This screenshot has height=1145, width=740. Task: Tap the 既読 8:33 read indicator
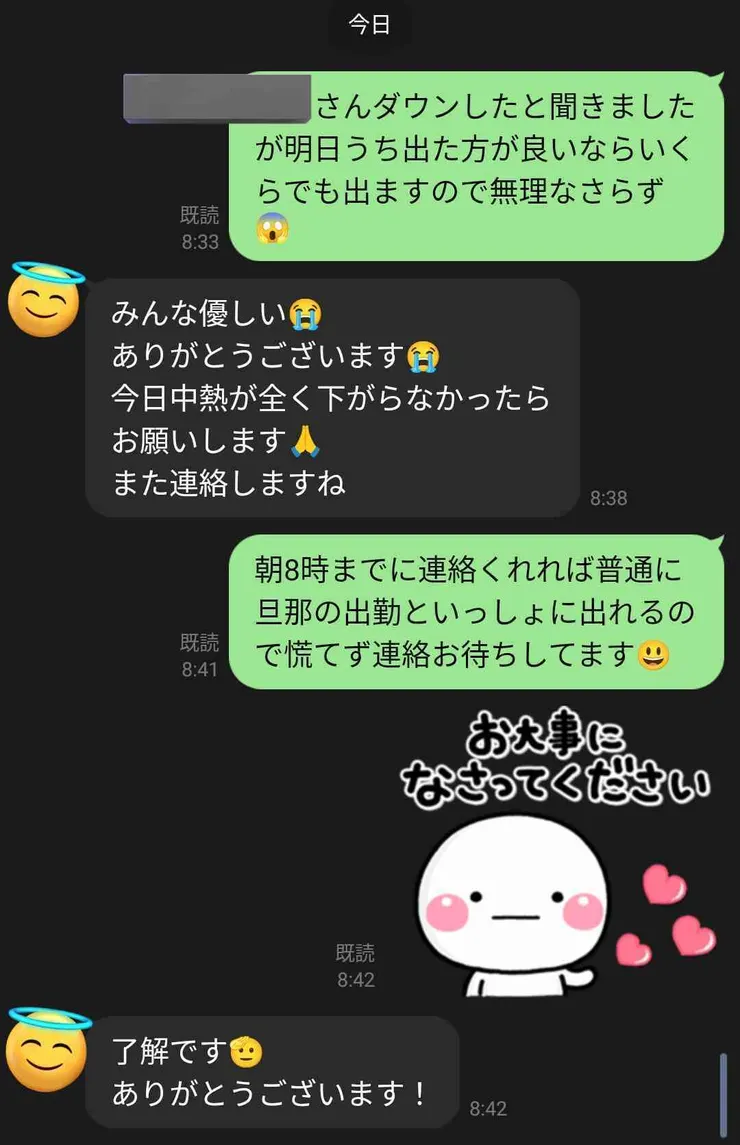[x=201, y=223]
